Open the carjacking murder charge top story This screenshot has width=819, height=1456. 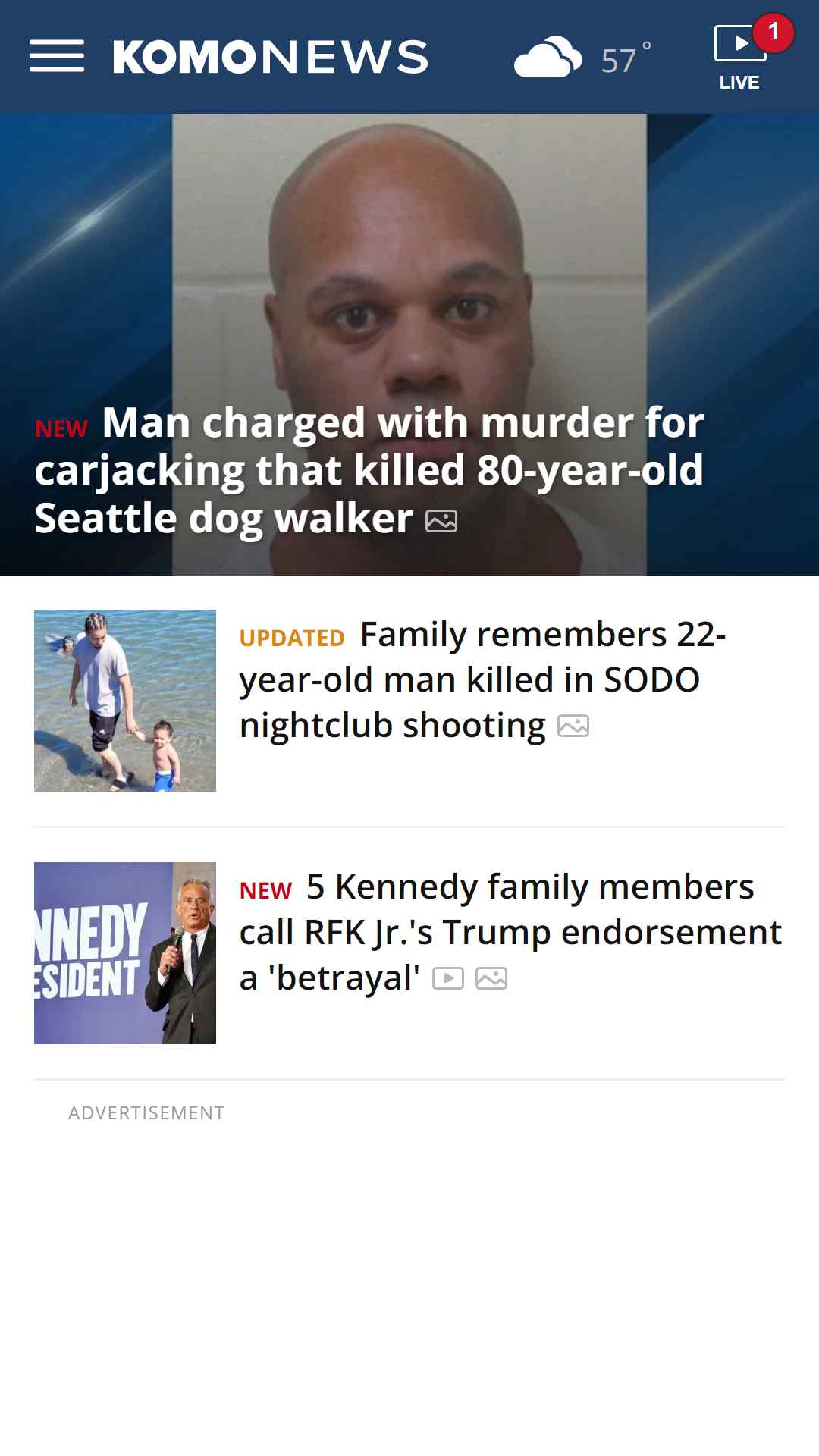[369, 470]
